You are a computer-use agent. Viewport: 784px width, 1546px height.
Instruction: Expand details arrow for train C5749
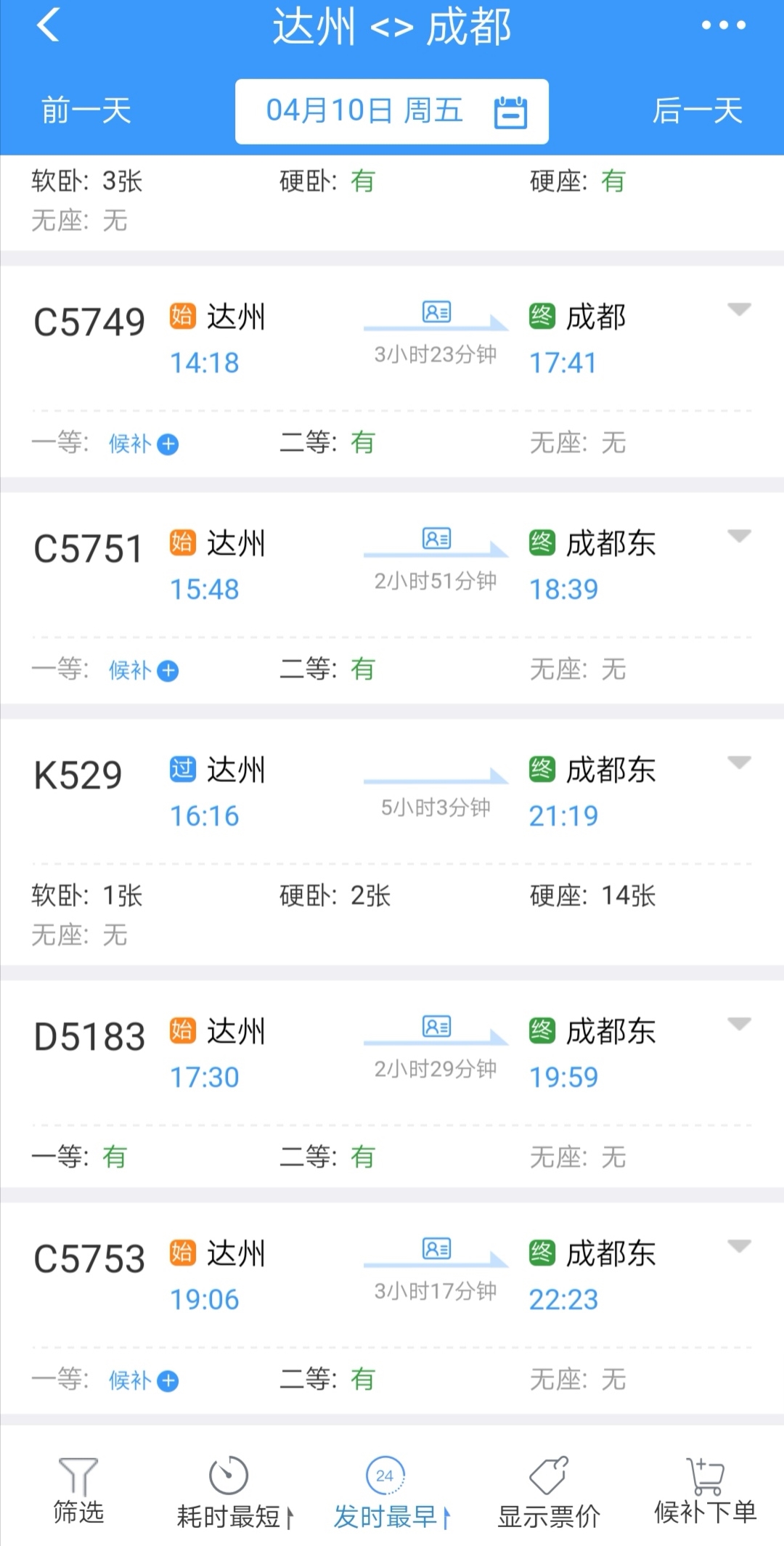click(x=739, y=310)
